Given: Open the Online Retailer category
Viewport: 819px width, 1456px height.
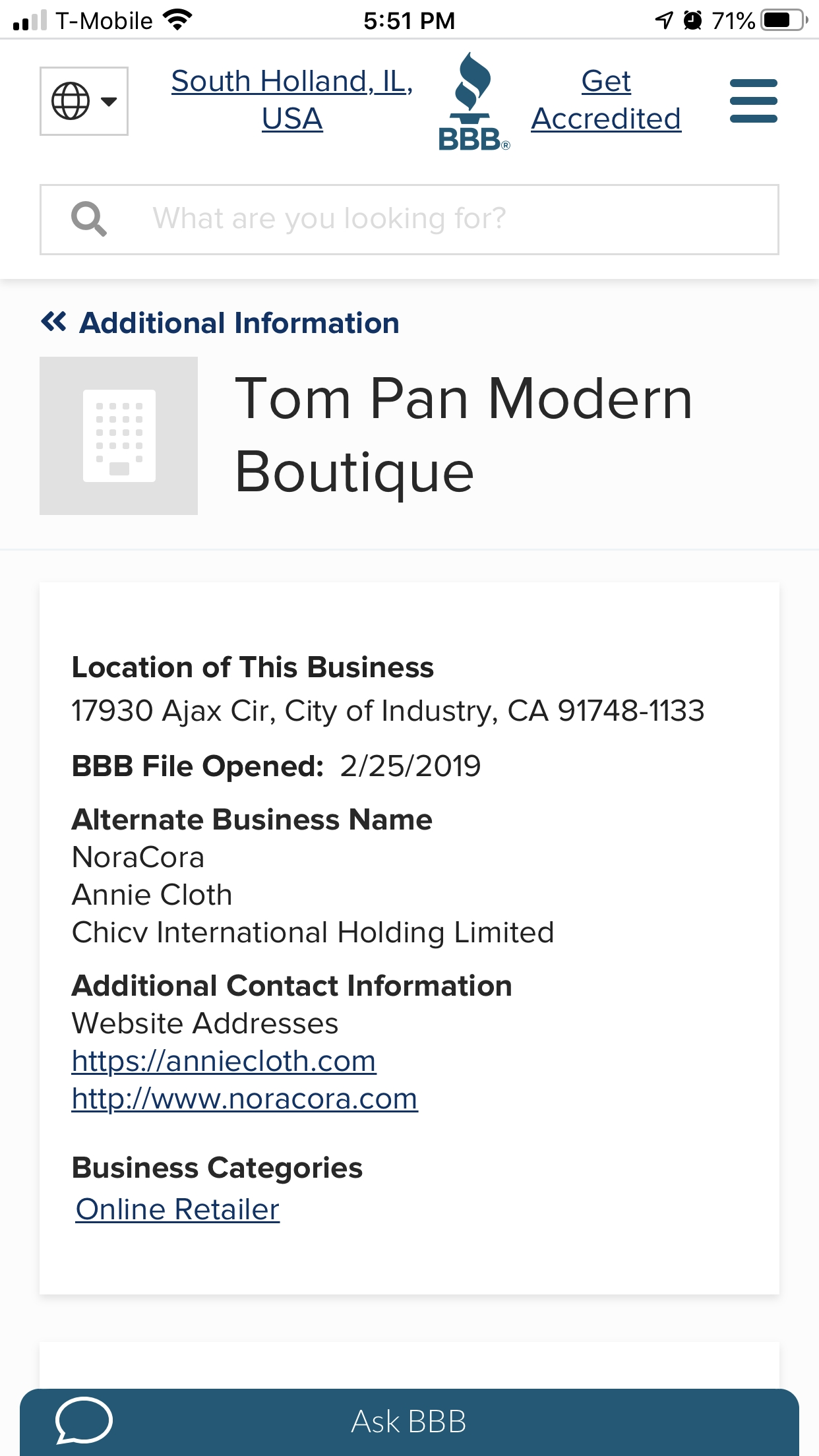Looking at the screenshot, I should tap(177, 1209).
